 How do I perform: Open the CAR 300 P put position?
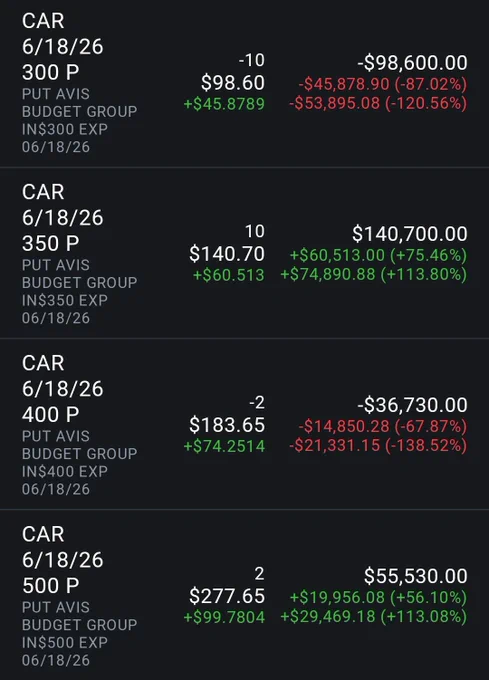(x=244, y=83)
